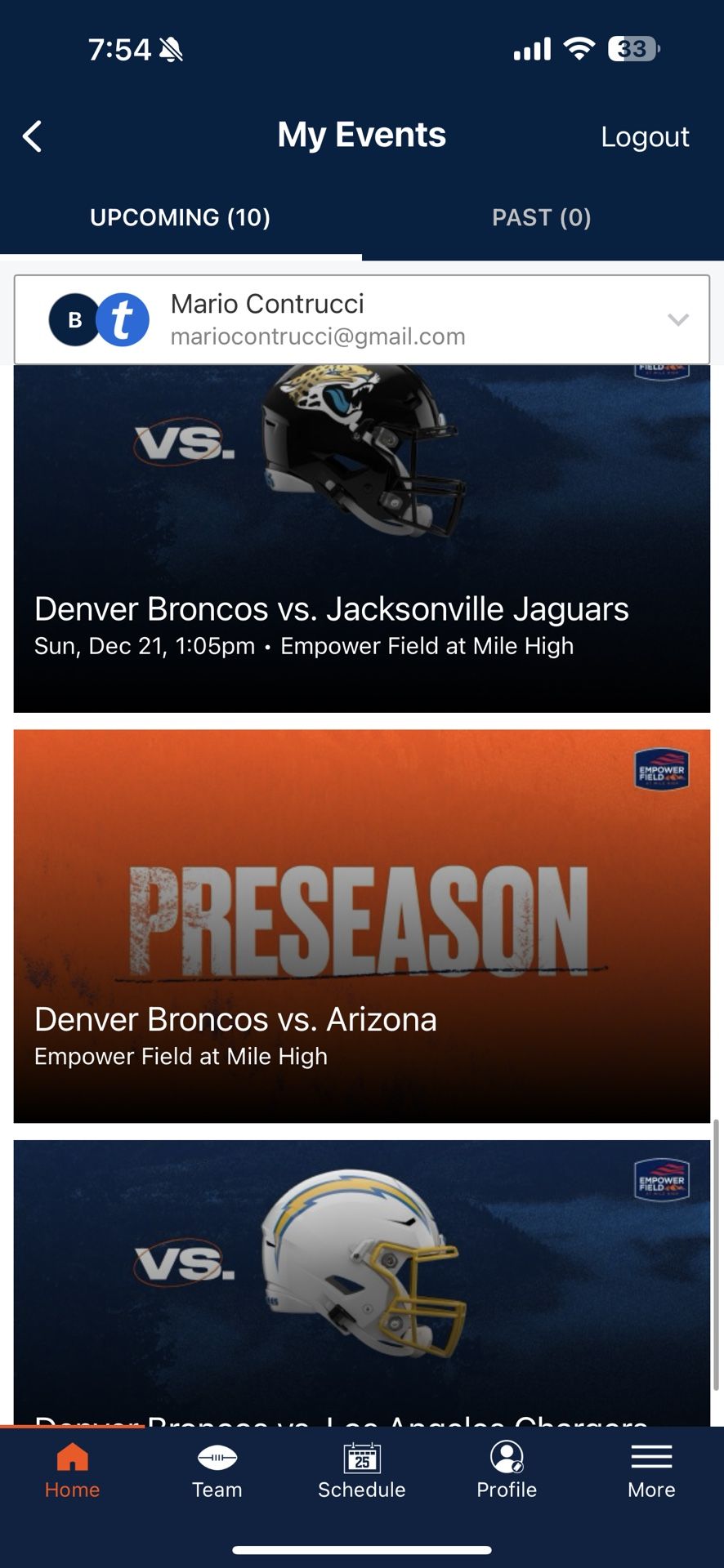
Task: Switch to the Team tab
Action: (217, 1470)
